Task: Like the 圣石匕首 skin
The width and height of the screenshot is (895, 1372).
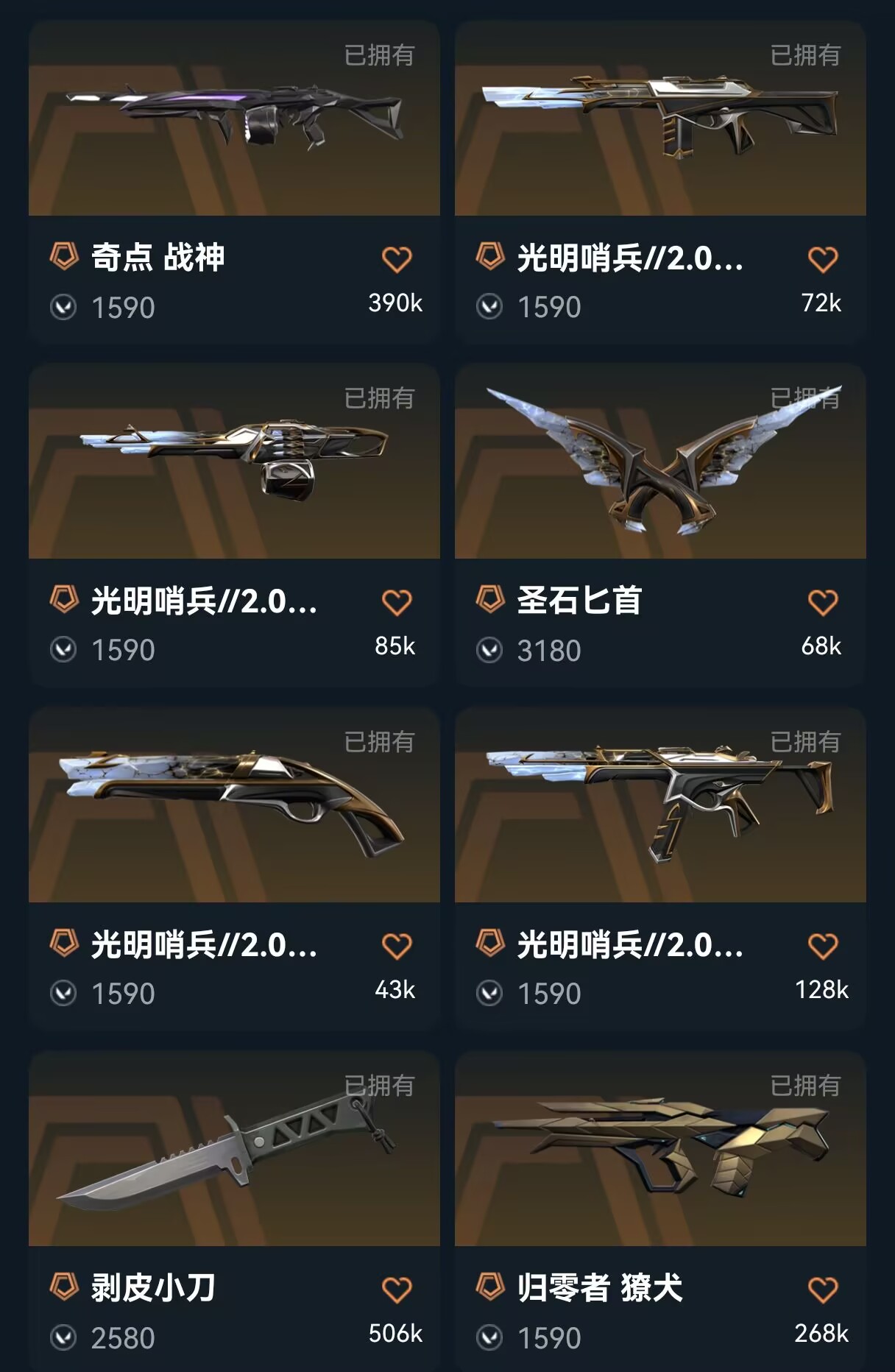Action: pyautogui.click(x=822, y=603)
